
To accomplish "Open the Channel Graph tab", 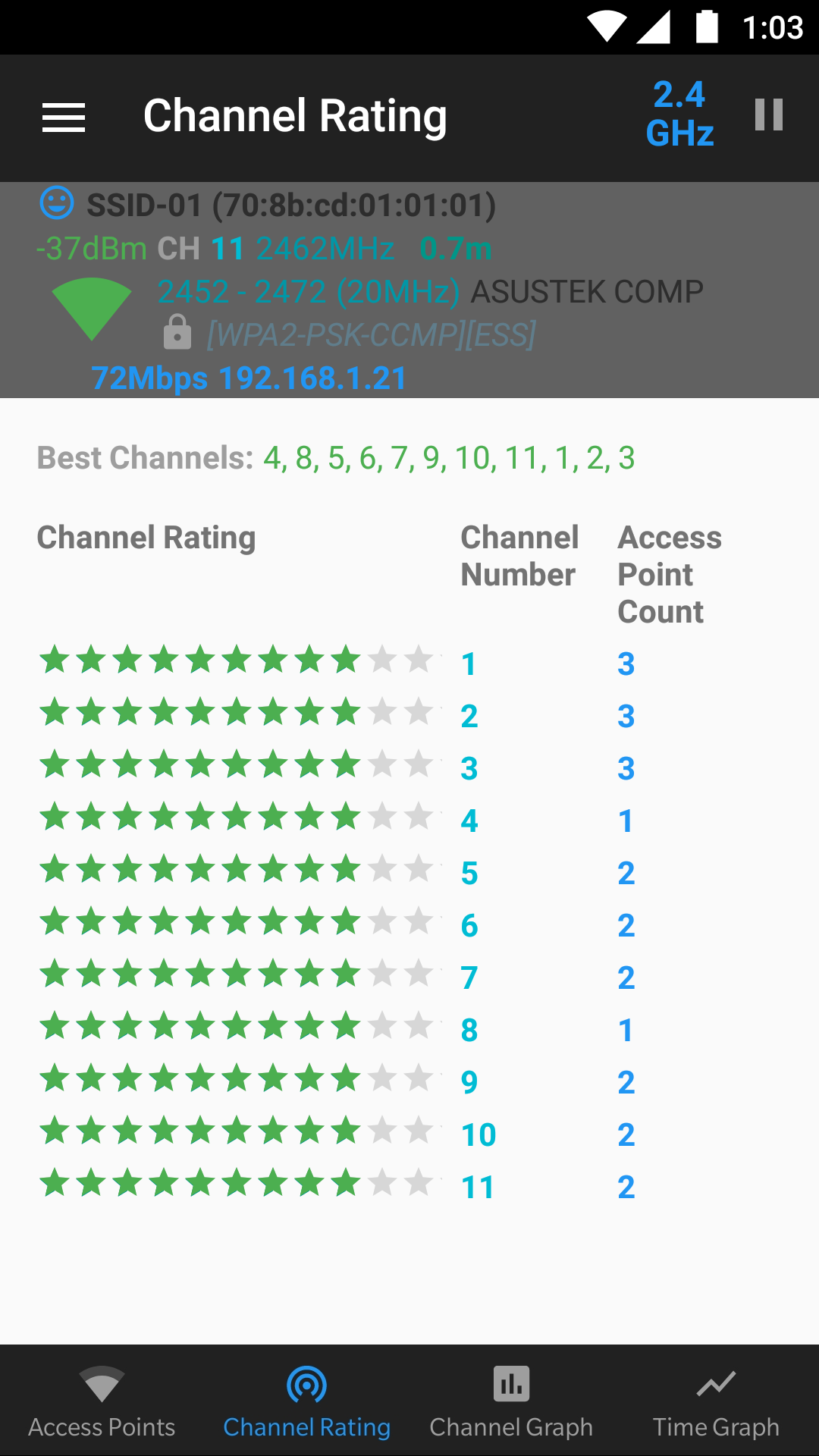I will (511, 1401).
